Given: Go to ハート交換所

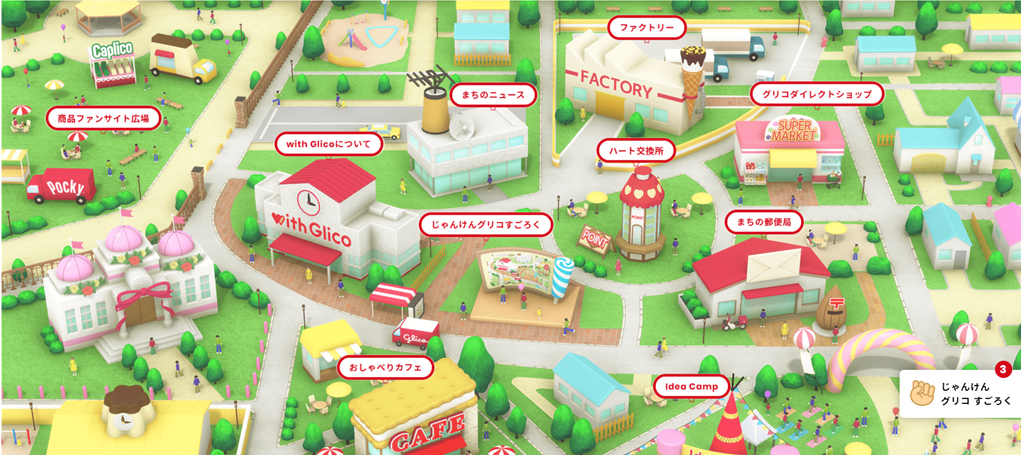Looking at the screenshot, I should pos(637,150).
